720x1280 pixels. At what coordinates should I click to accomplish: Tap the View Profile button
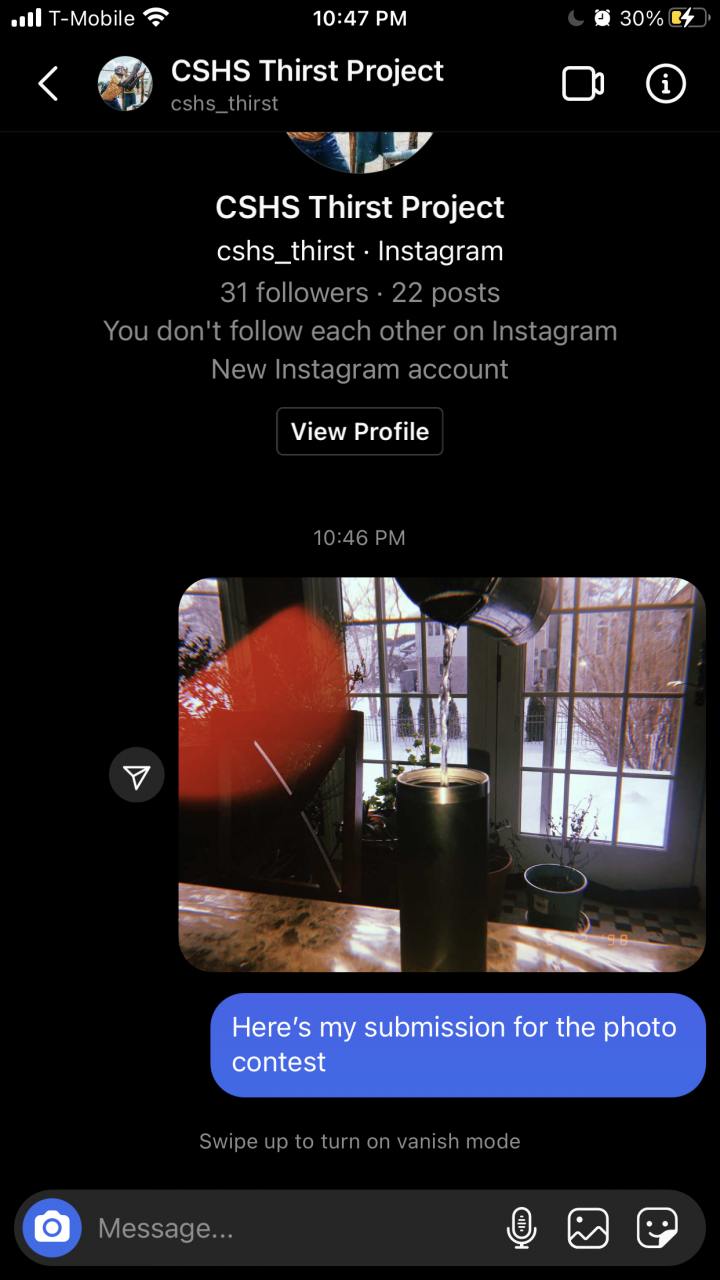tap(360, 432)
